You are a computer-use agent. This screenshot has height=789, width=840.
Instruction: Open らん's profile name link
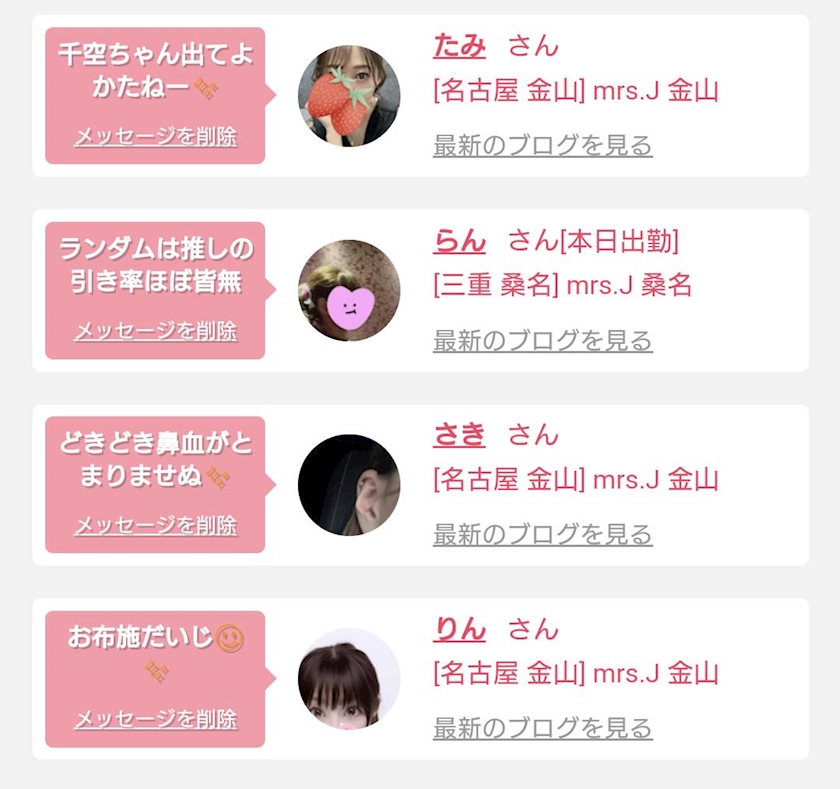point(460,241)
